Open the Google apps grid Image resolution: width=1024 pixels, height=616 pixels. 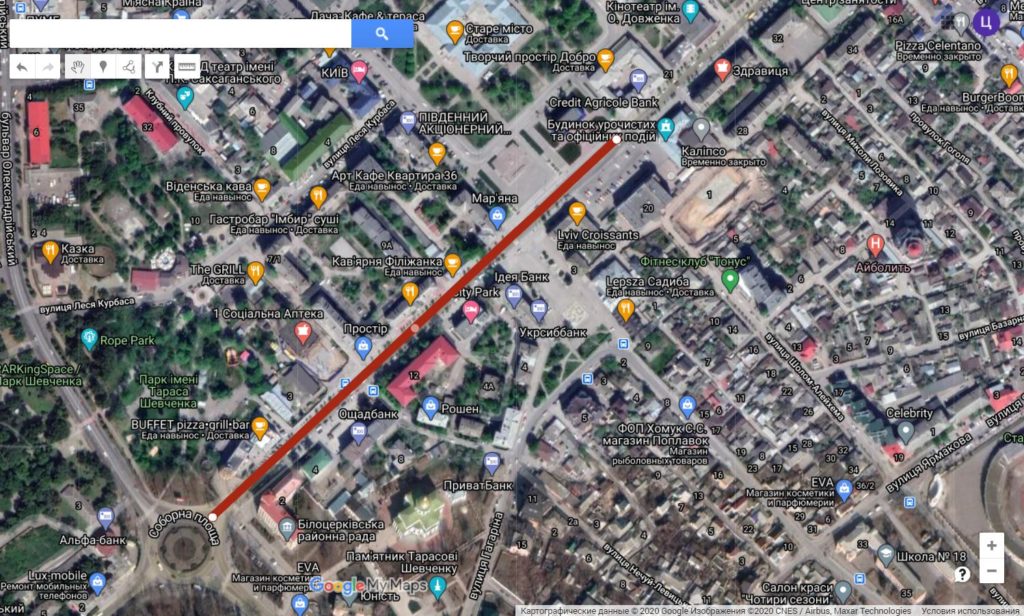tap(947, 19)
